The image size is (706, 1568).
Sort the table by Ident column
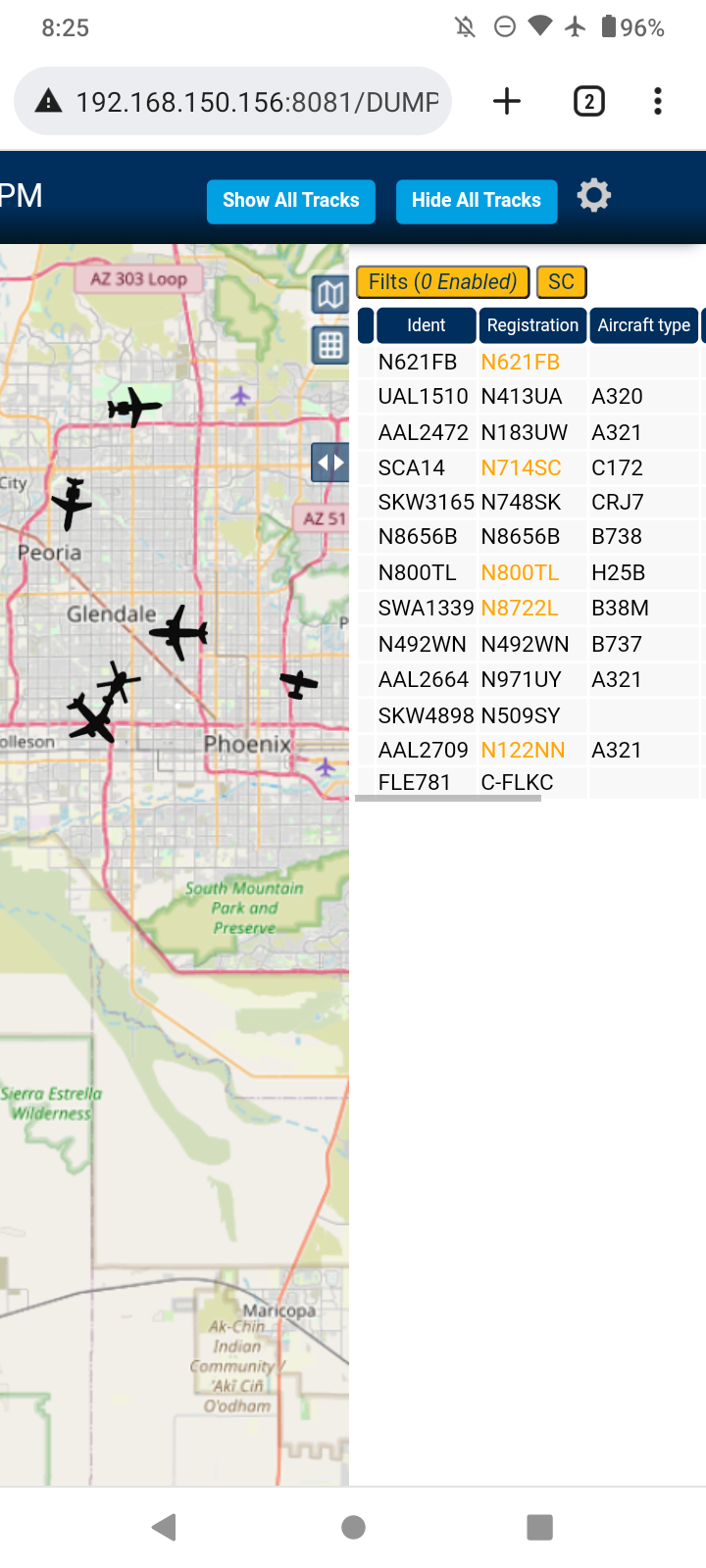point(427,325)
